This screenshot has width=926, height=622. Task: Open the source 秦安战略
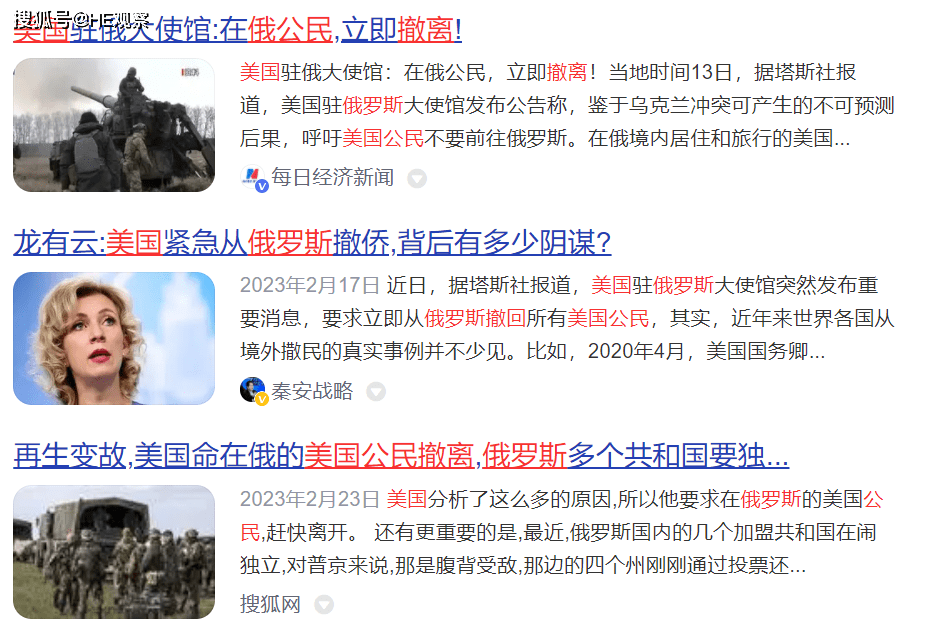(x=312, y=391)
